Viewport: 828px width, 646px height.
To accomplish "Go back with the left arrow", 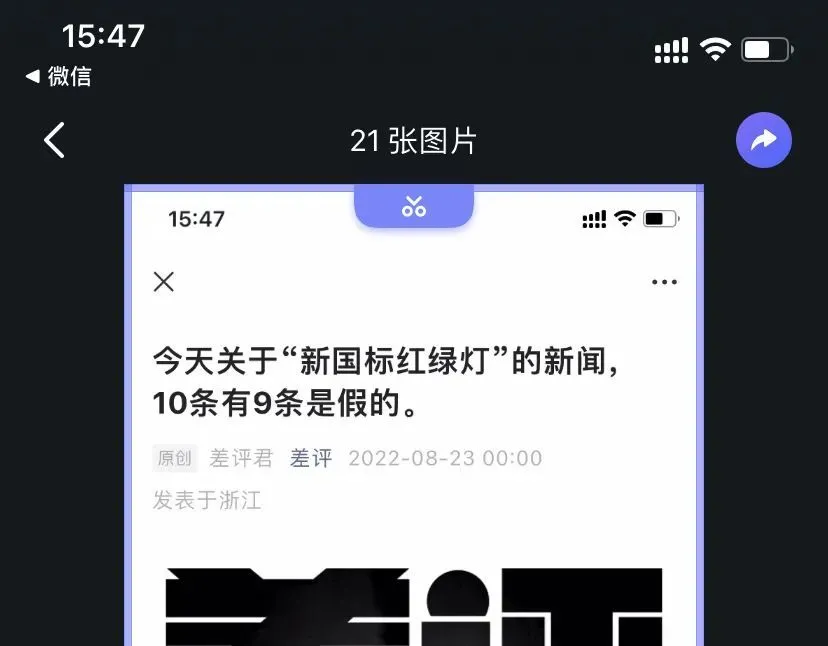I will 55,140.
